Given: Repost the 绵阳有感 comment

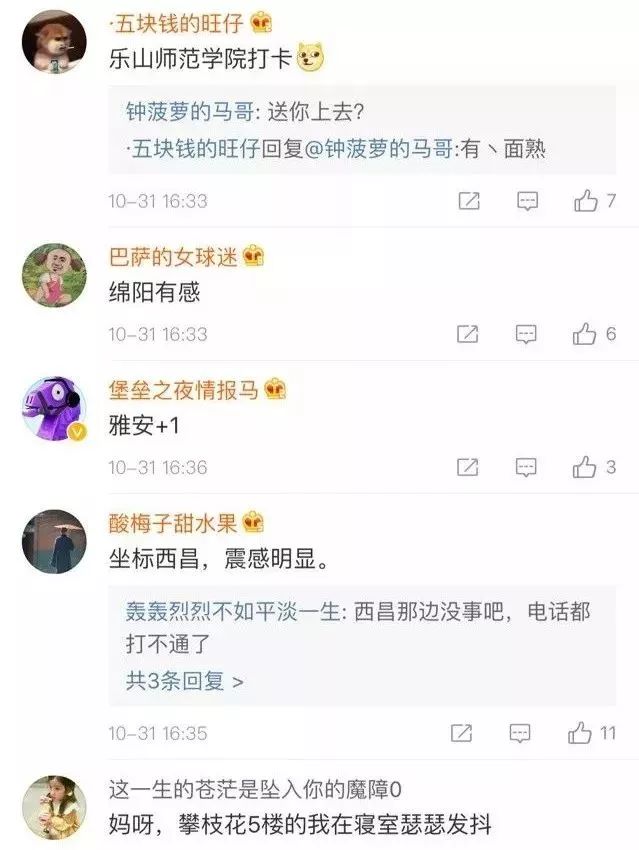Looking at the screenshot, I should 467,334.
